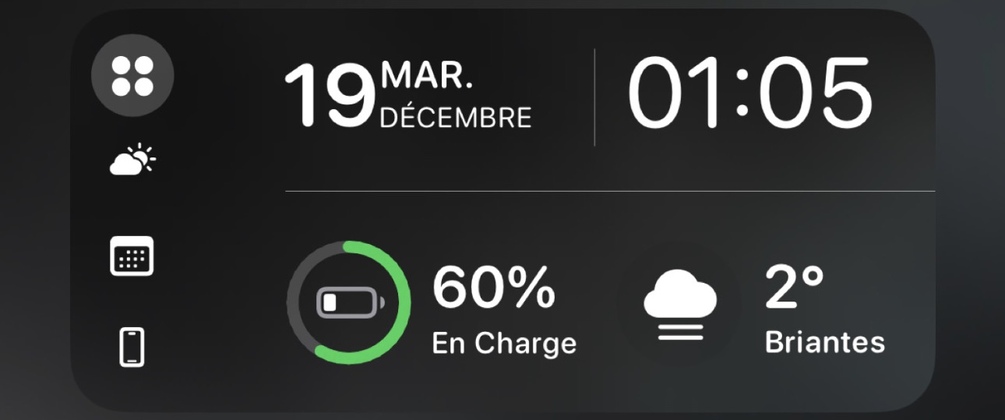
Task: Switch to the phone device tab
Action: [132, 347]
